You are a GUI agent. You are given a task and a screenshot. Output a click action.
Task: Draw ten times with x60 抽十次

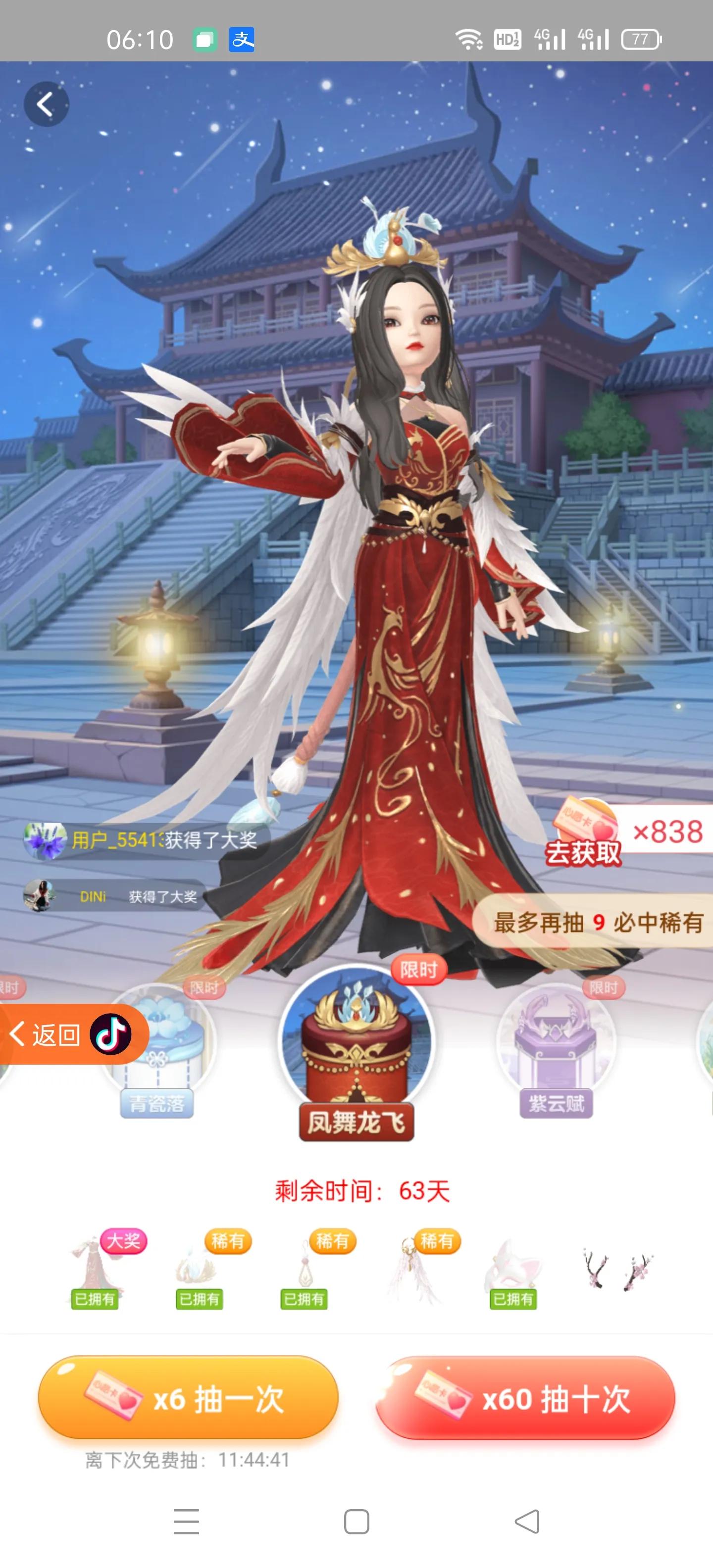point(525,1398)
